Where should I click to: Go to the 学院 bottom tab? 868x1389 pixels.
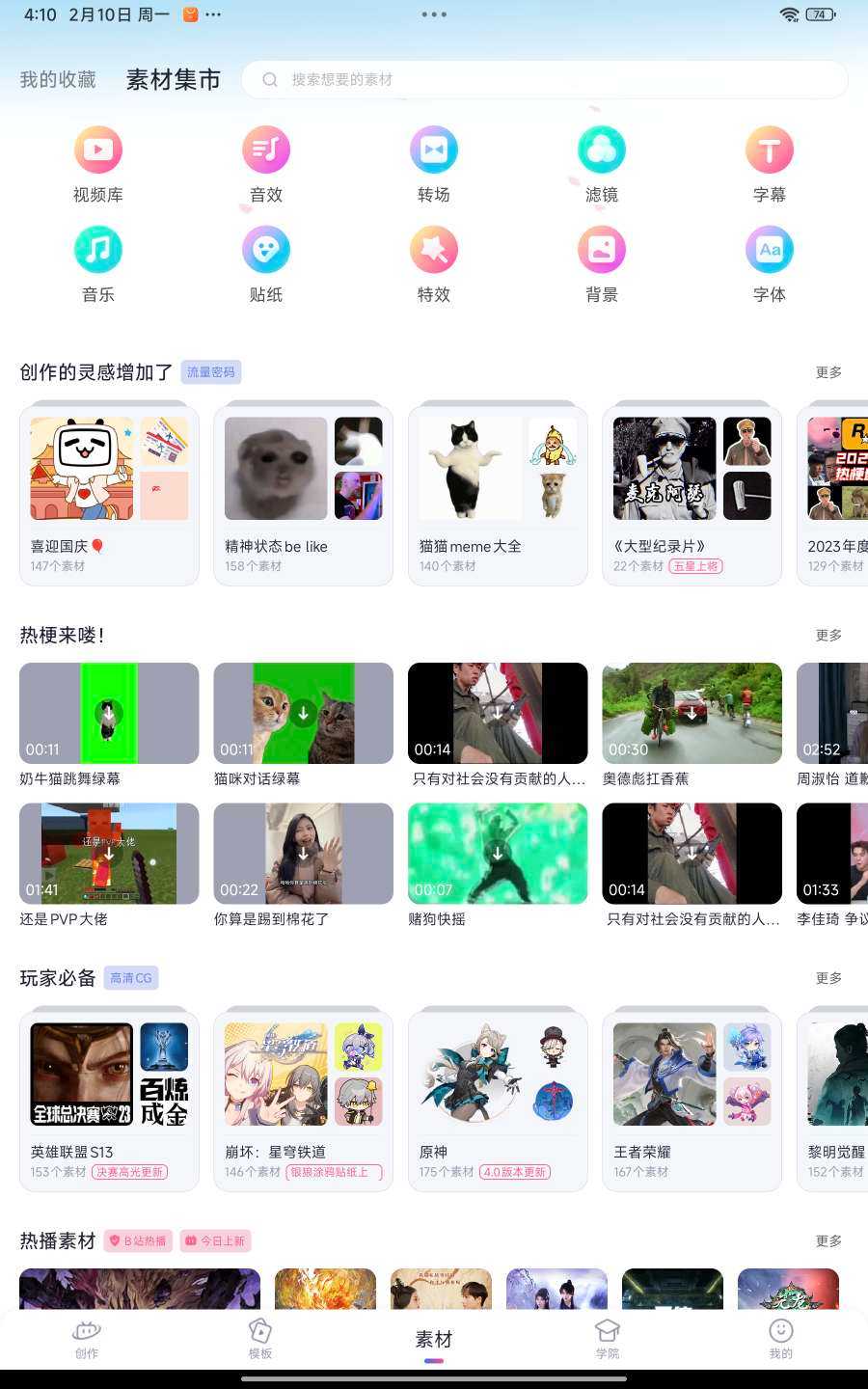point(608,1339)
